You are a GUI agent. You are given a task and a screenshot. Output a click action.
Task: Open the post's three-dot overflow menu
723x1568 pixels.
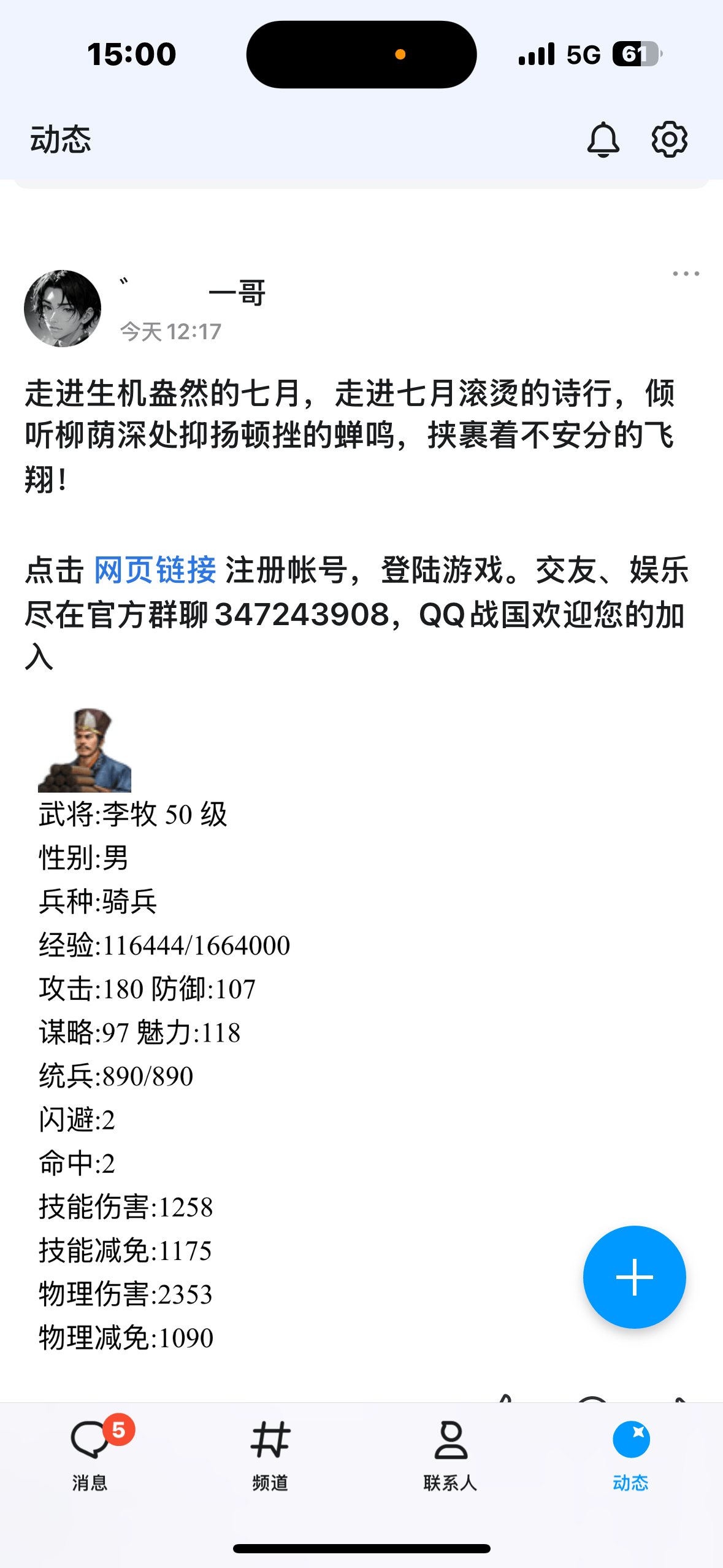686,274
